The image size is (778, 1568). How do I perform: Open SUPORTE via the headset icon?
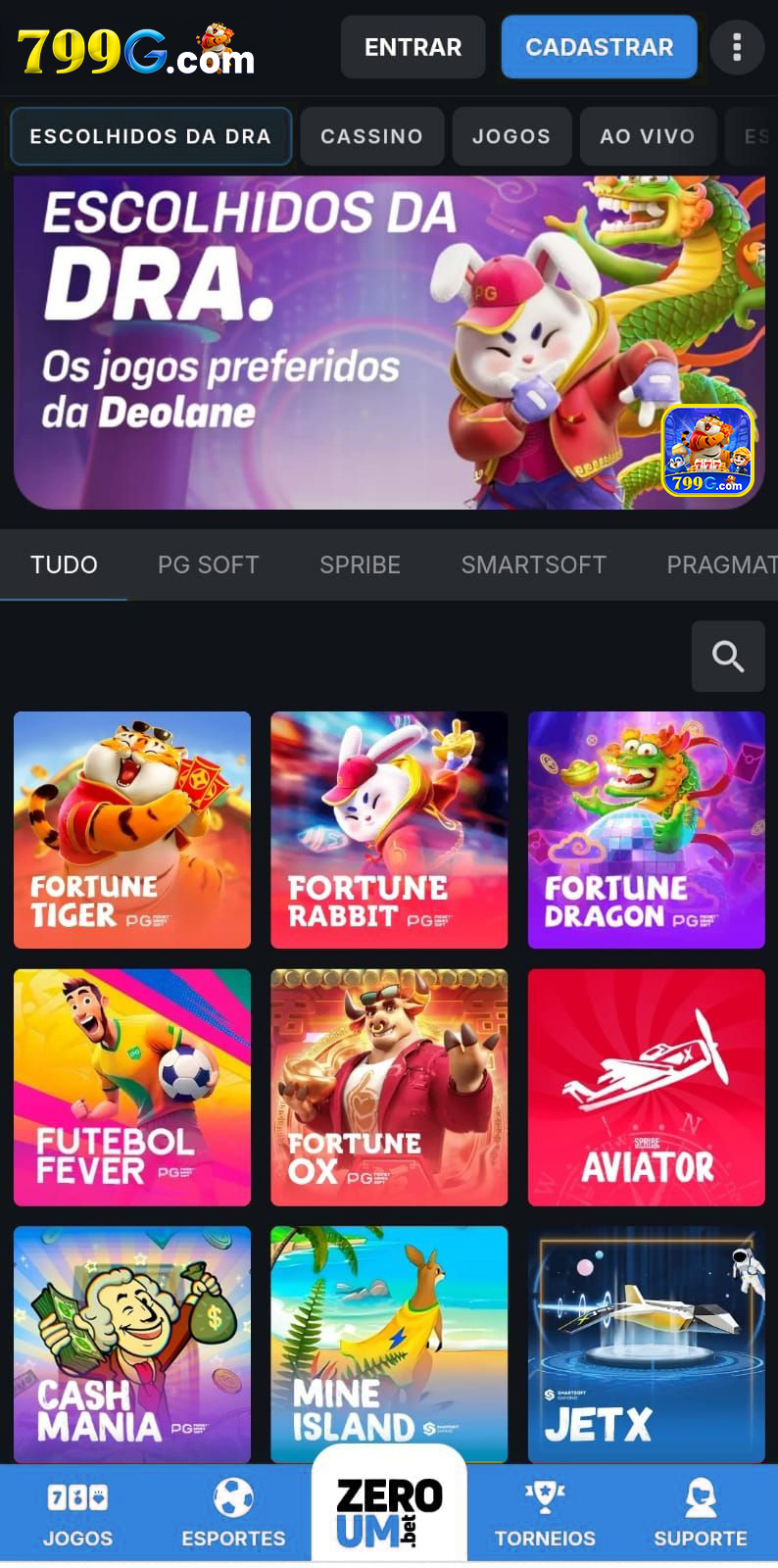coord(700,1496)
